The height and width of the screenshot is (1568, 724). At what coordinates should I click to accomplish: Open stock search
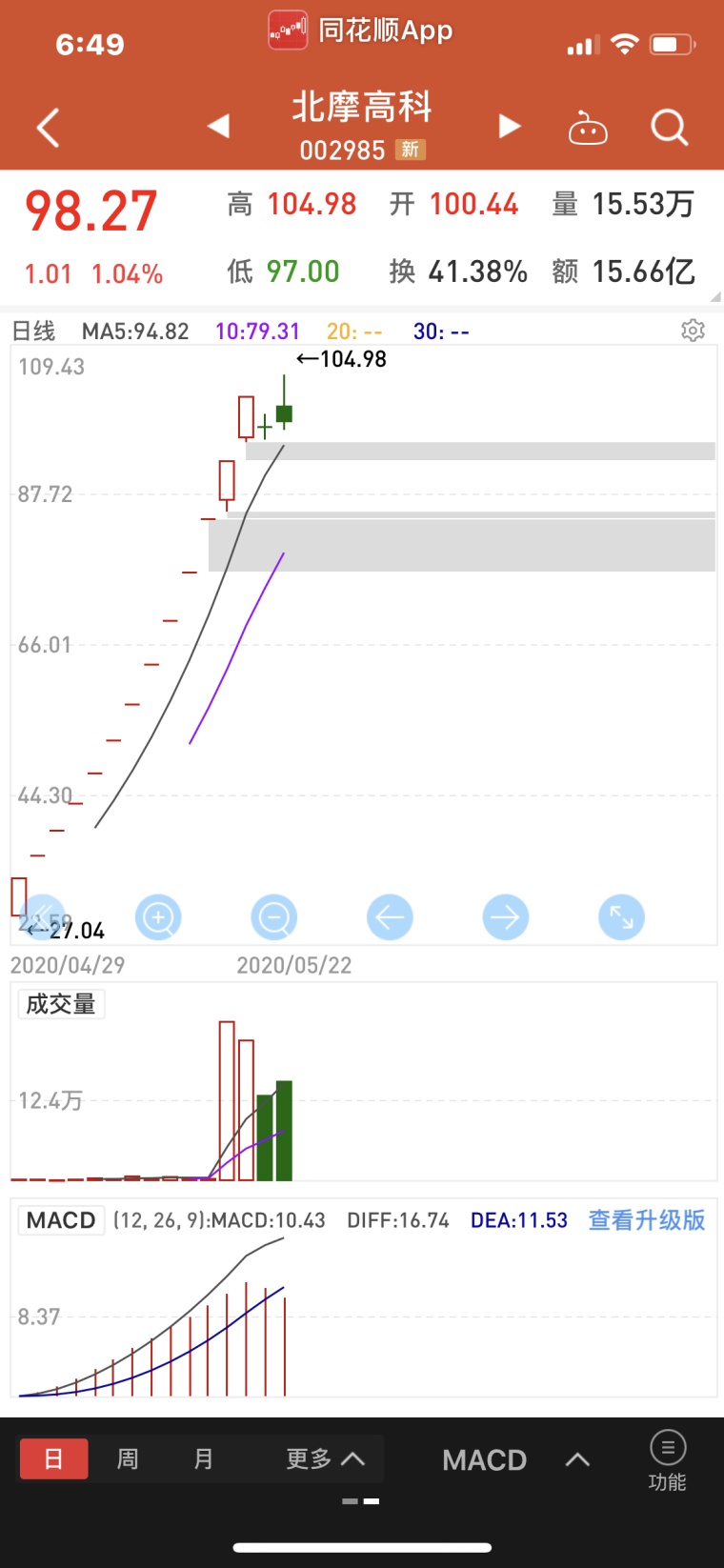pyautogui.click(x=669, y=127)
